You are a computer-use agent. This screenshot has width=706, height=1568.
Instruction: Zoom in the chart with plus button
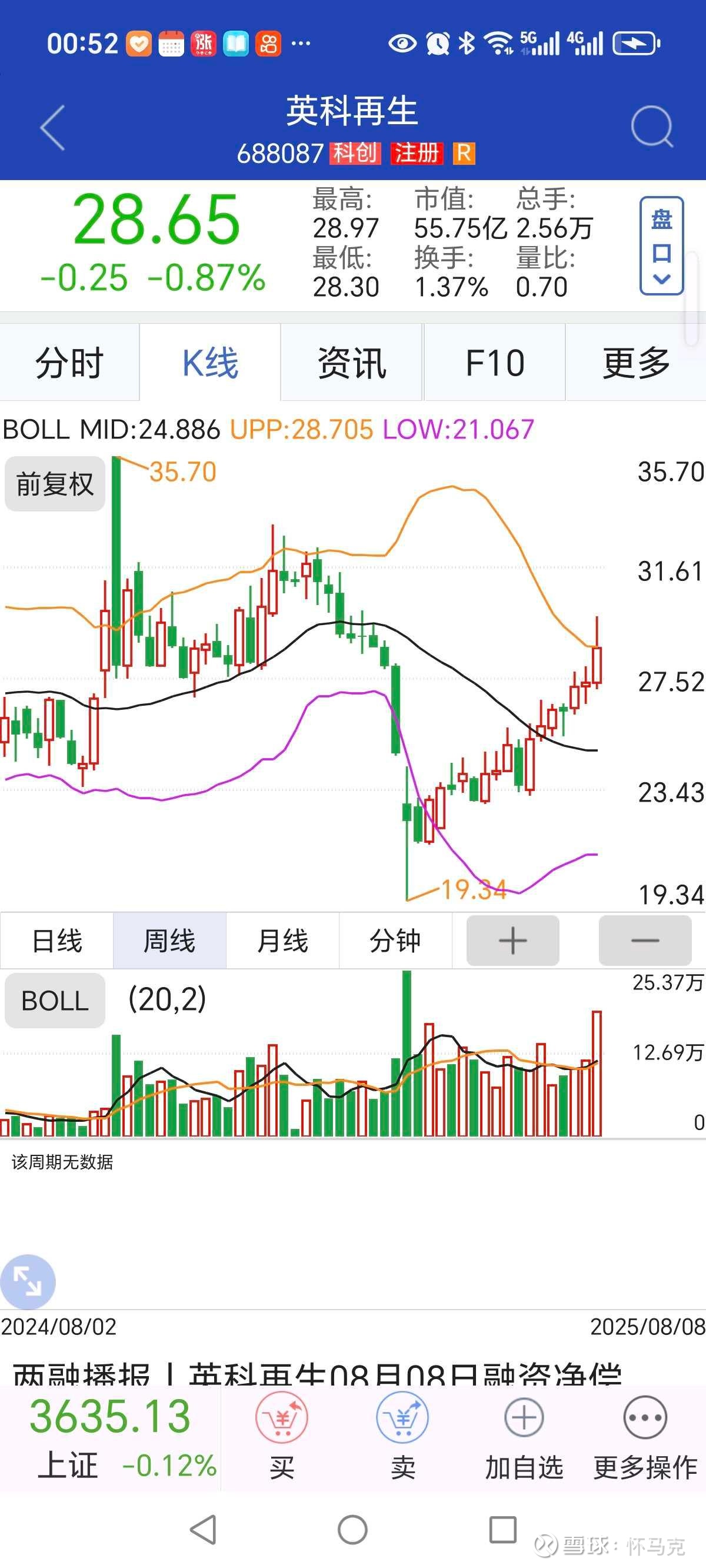tap(512, 941)
